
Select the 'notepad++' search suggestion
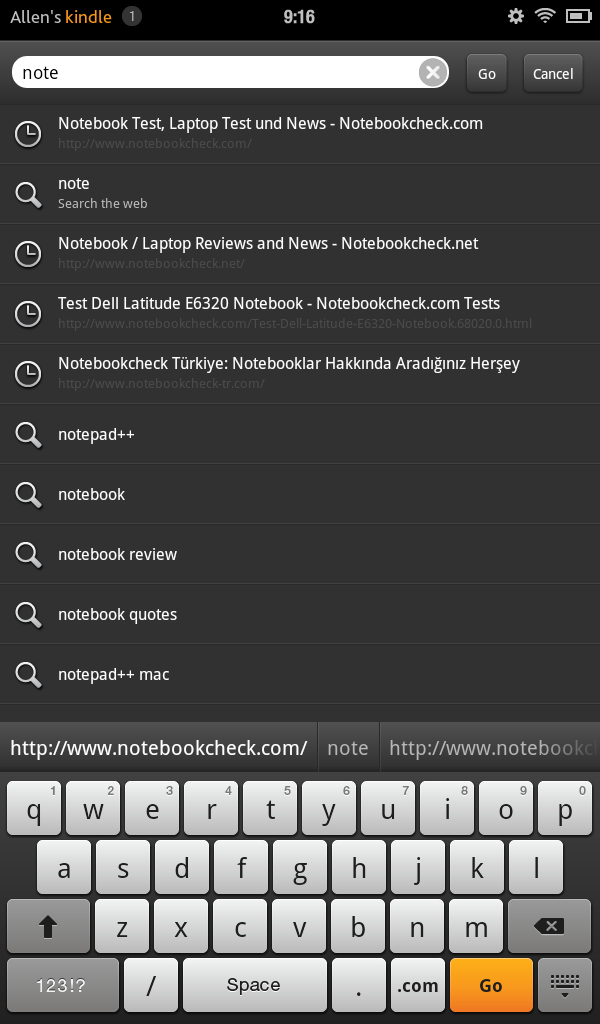coord(300,434)
